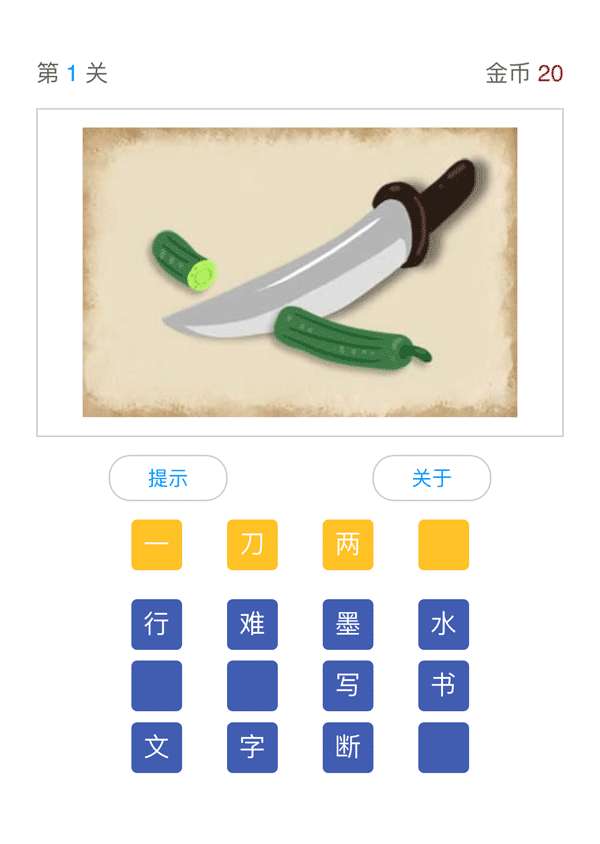
Task: Remove the filled answer tile 一
Action: coord(157,545)
